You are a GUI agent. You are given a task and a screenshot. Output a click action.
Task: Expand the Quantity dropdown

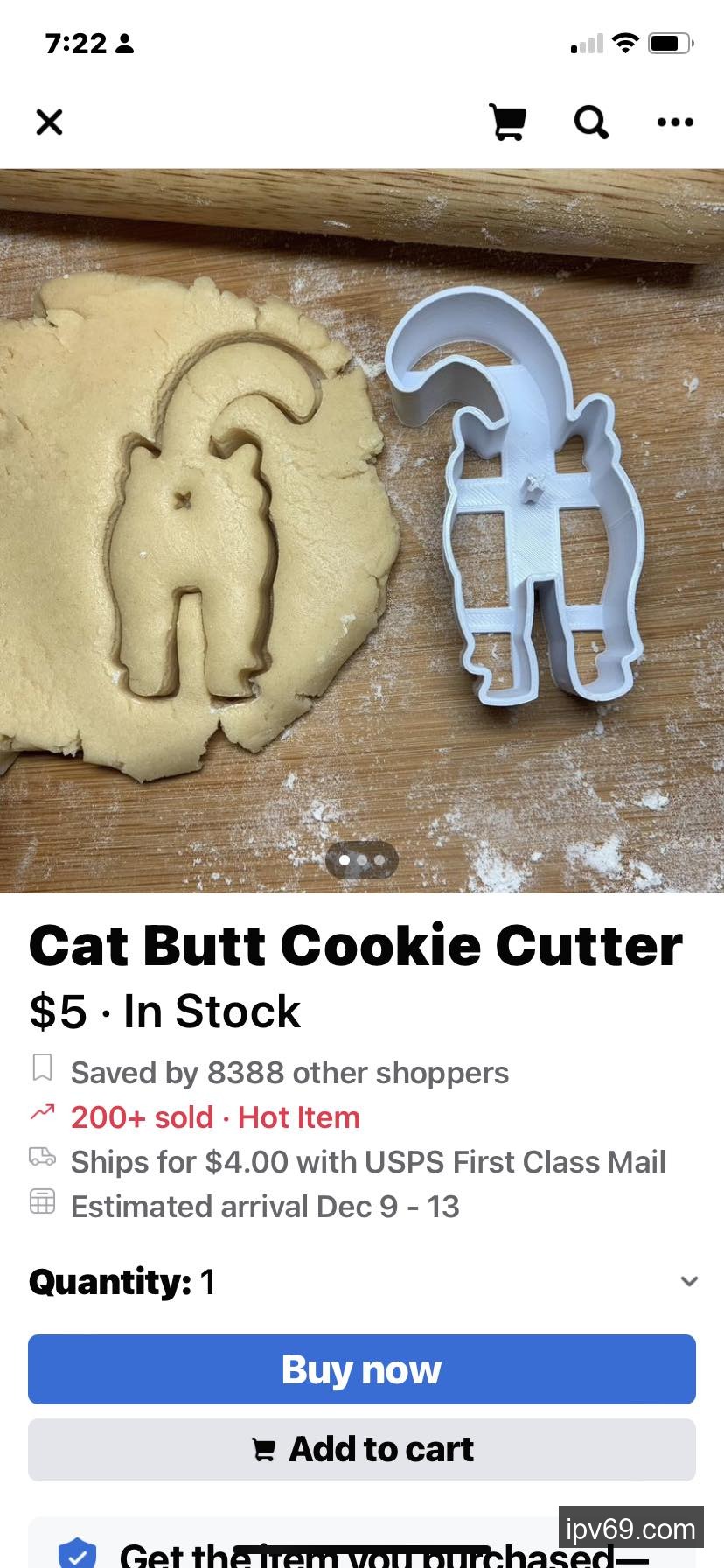[x=688, y=1282]
